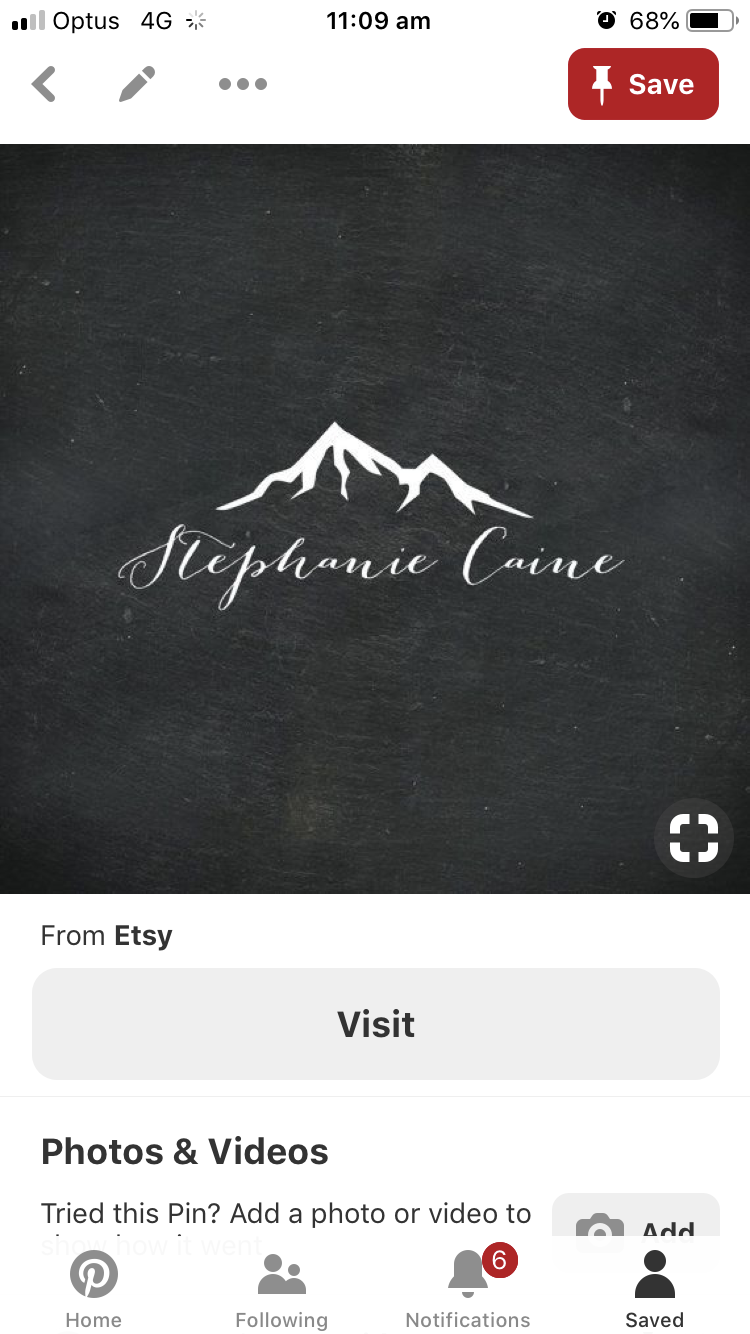This screenshot has width=750, height=1334.
Task: Switch to the Home tab
Action: tap(93, 1291)
